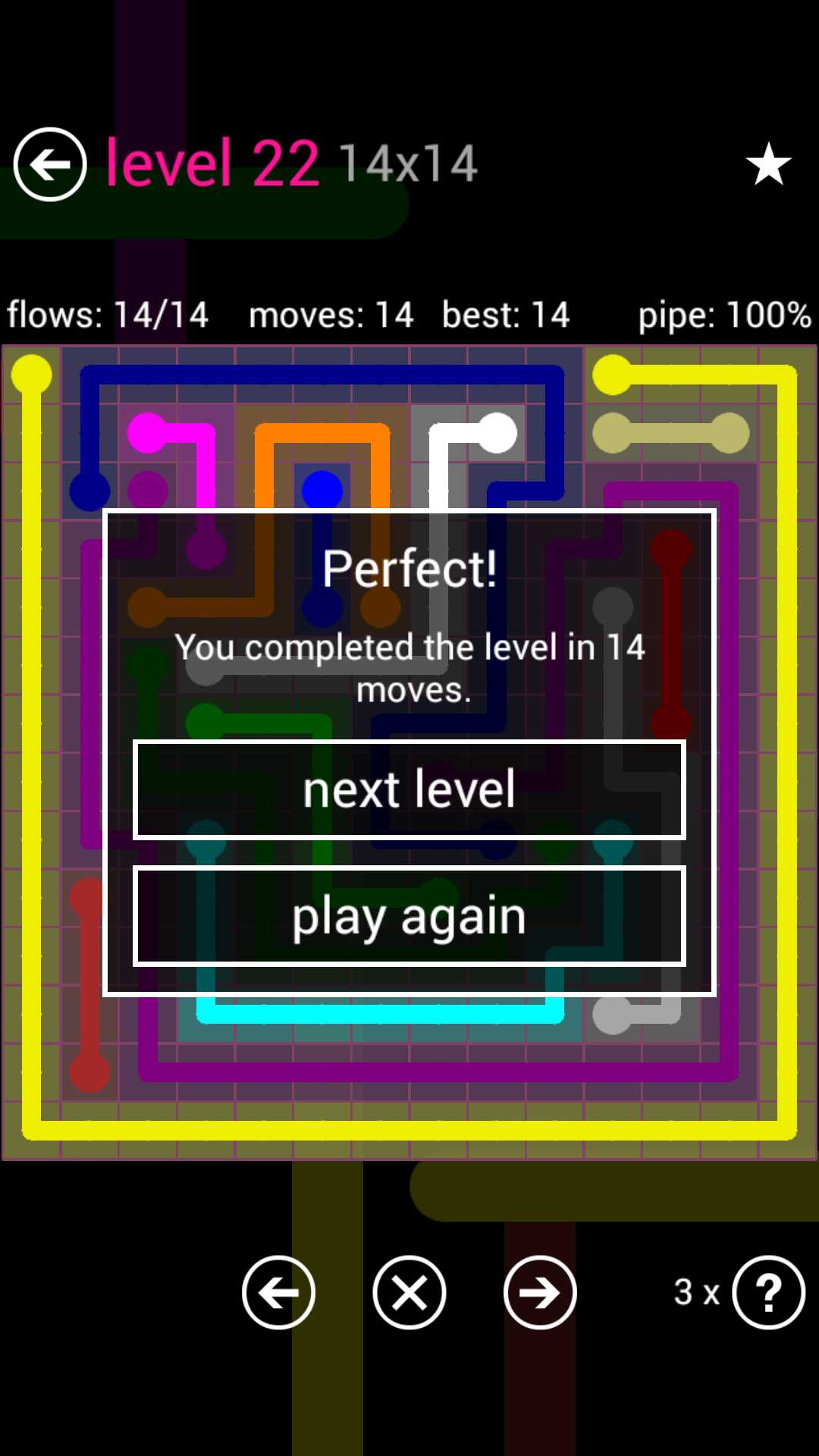
Task: Tap the X button to reset
Action: point(409,1292)
